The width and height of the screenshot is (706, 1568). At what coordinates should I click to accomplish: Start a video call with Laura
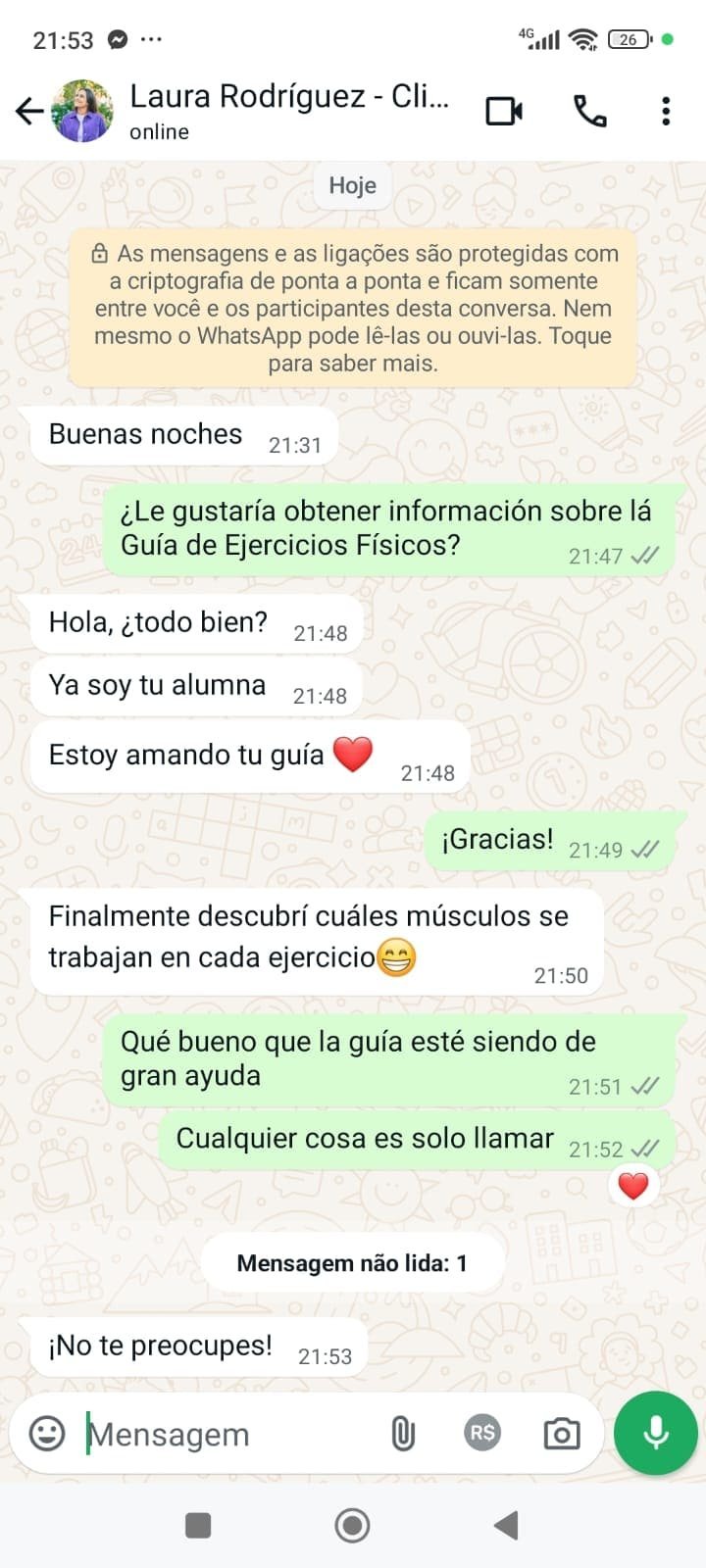pyautogui.click(x=504, y=111)
